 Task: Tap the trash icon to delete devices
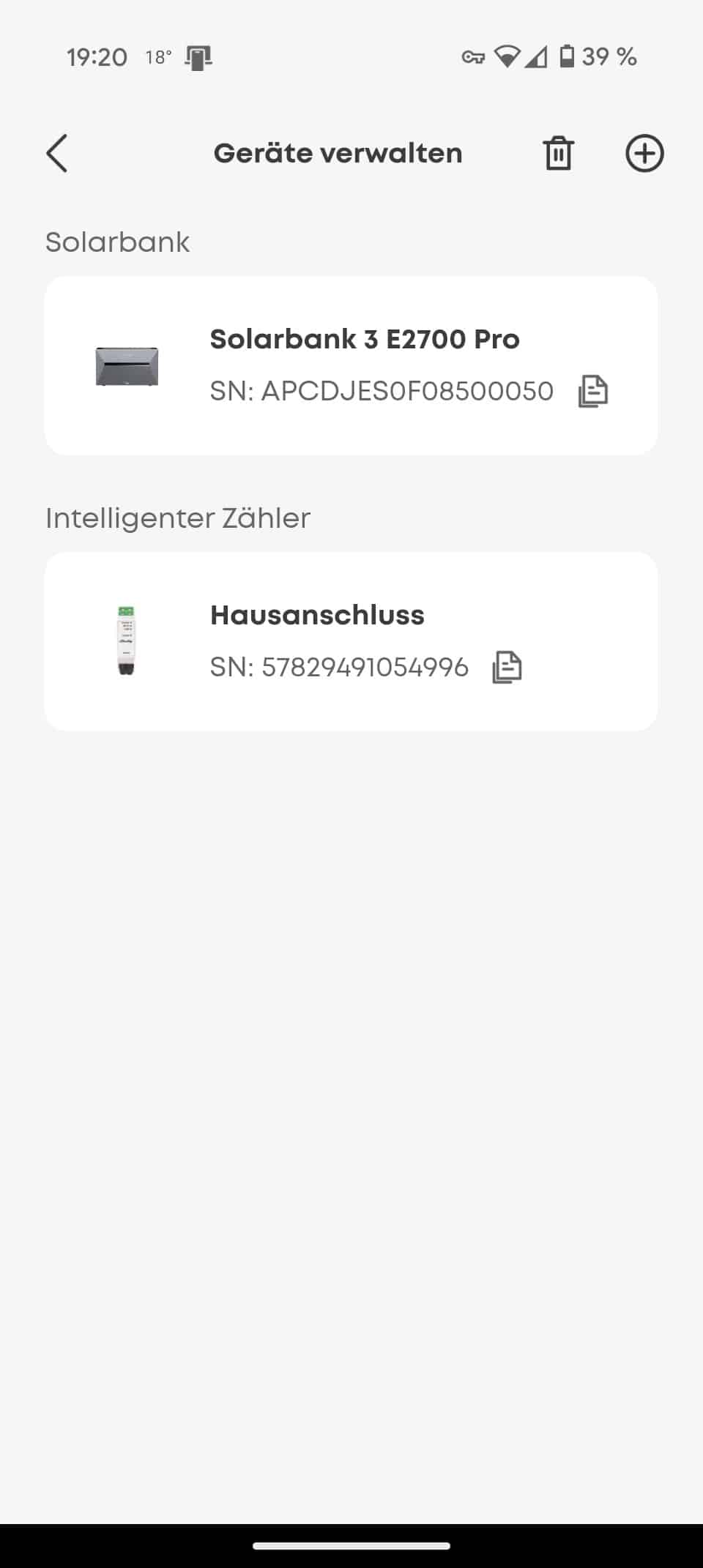click(x=558, y=153)
